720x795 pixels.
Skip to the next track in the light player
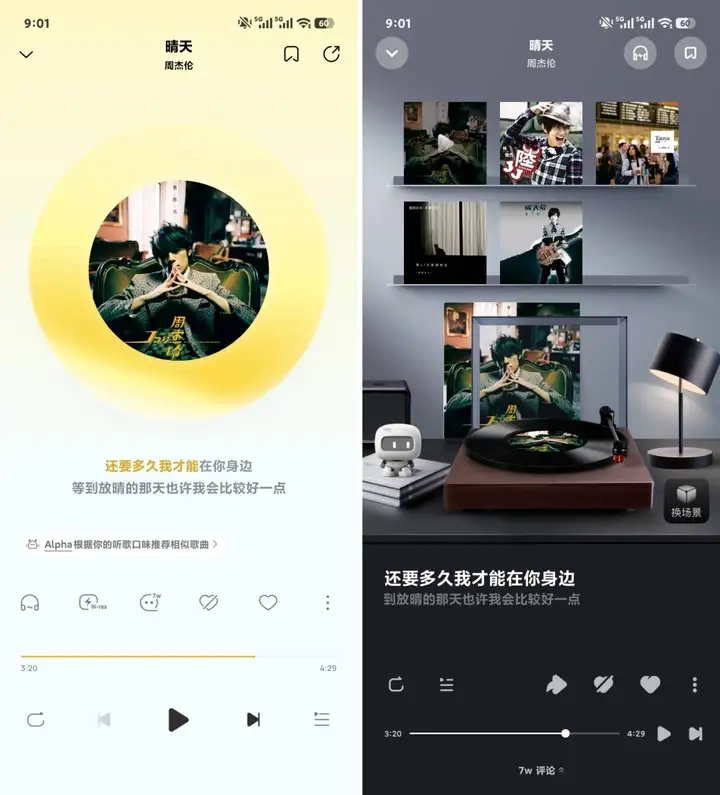(x=254, y=719)
